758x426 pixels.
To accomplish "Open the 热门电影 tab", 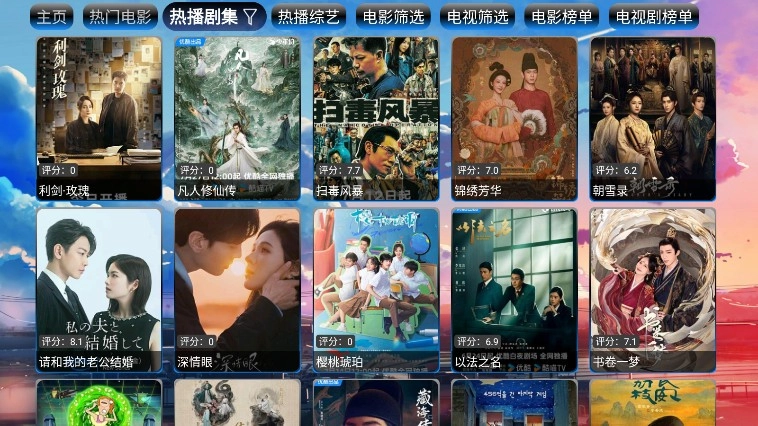I will 120,16.
